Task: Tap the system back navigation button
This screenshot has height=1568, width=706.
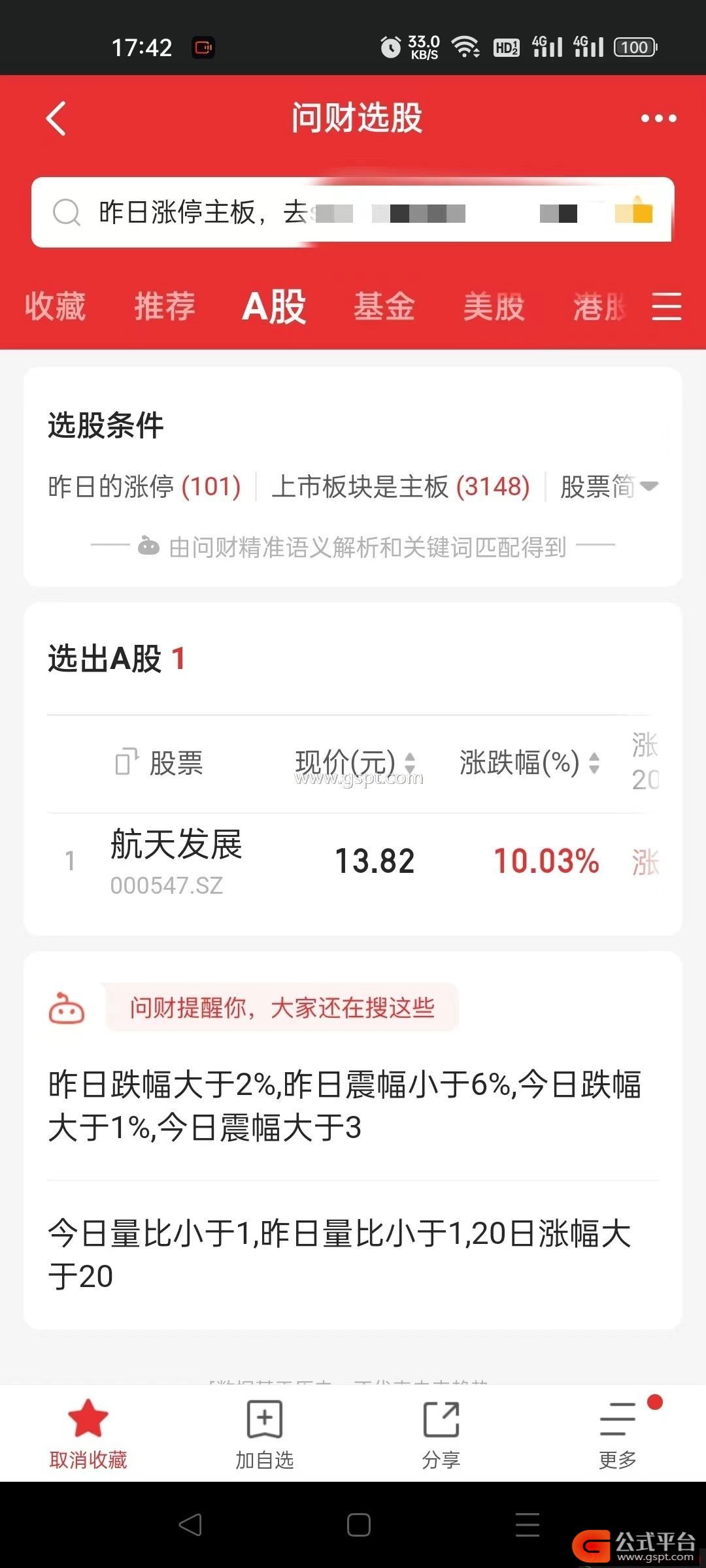Action: click(190, 1525)
